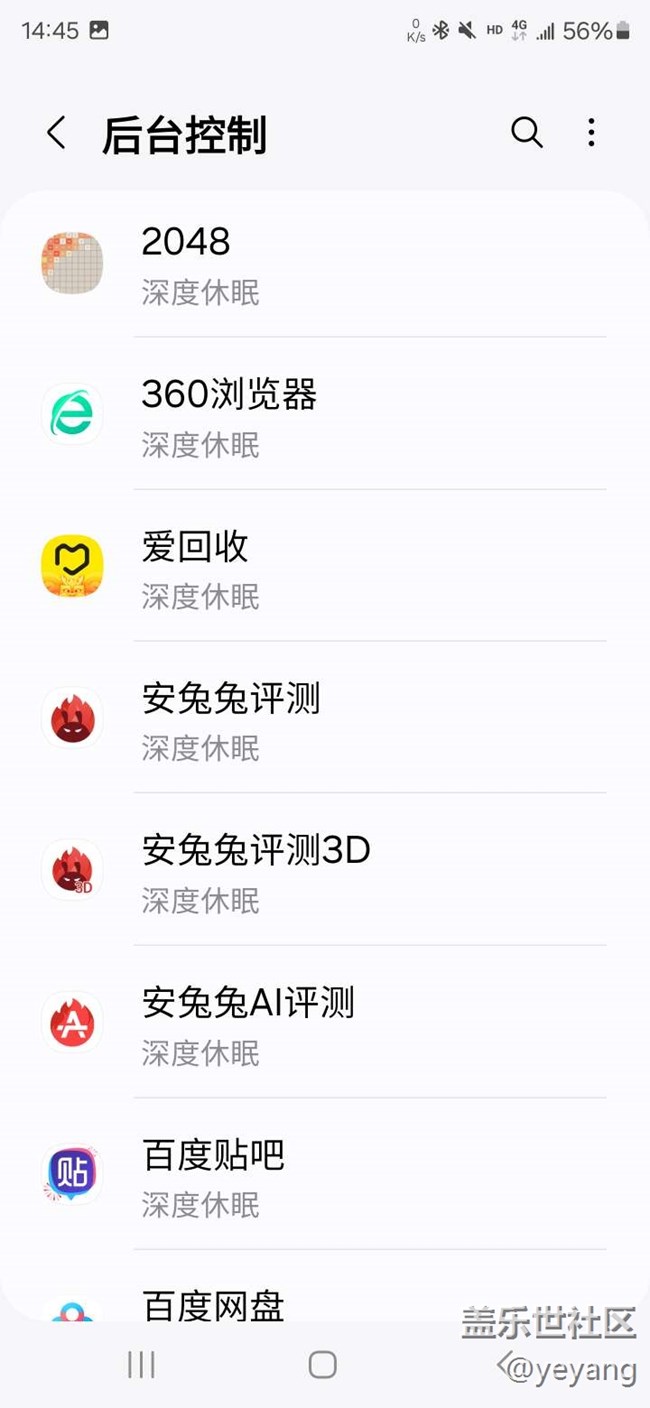Open the search icon
650x1408 pixels.
point(527,133)
